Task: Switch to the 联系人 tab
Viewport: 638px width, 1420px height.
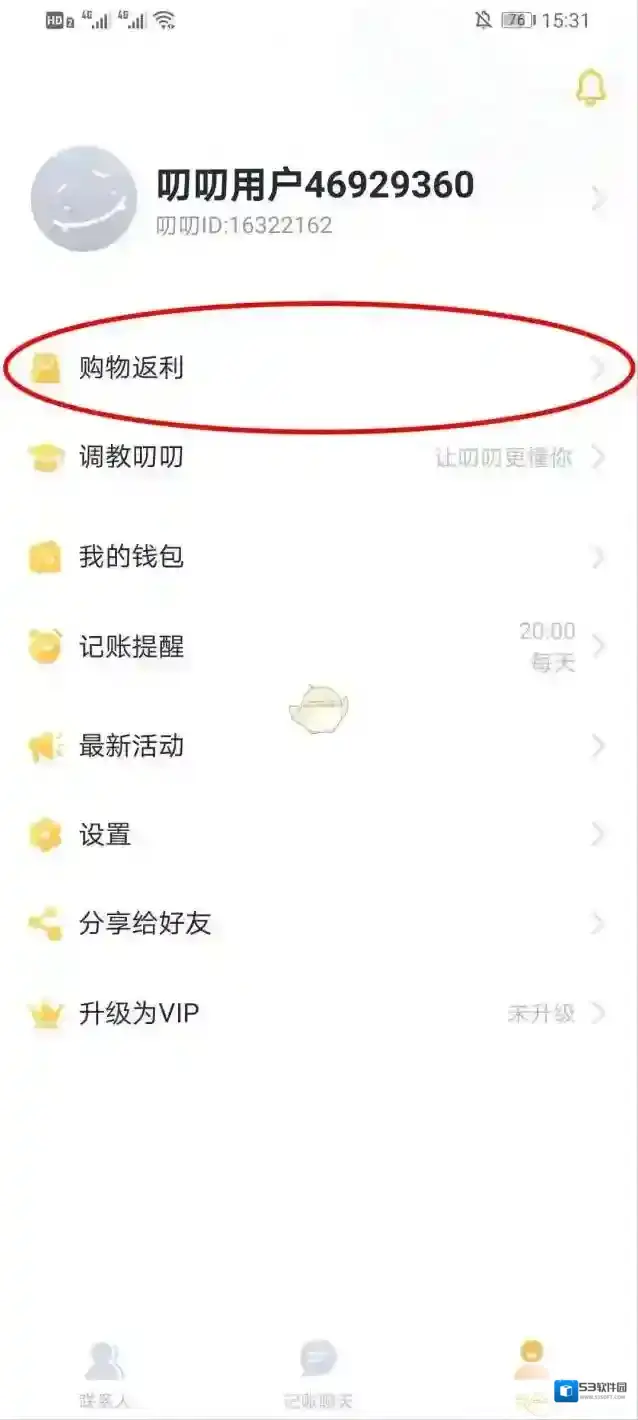Action: coord(105,1374)
